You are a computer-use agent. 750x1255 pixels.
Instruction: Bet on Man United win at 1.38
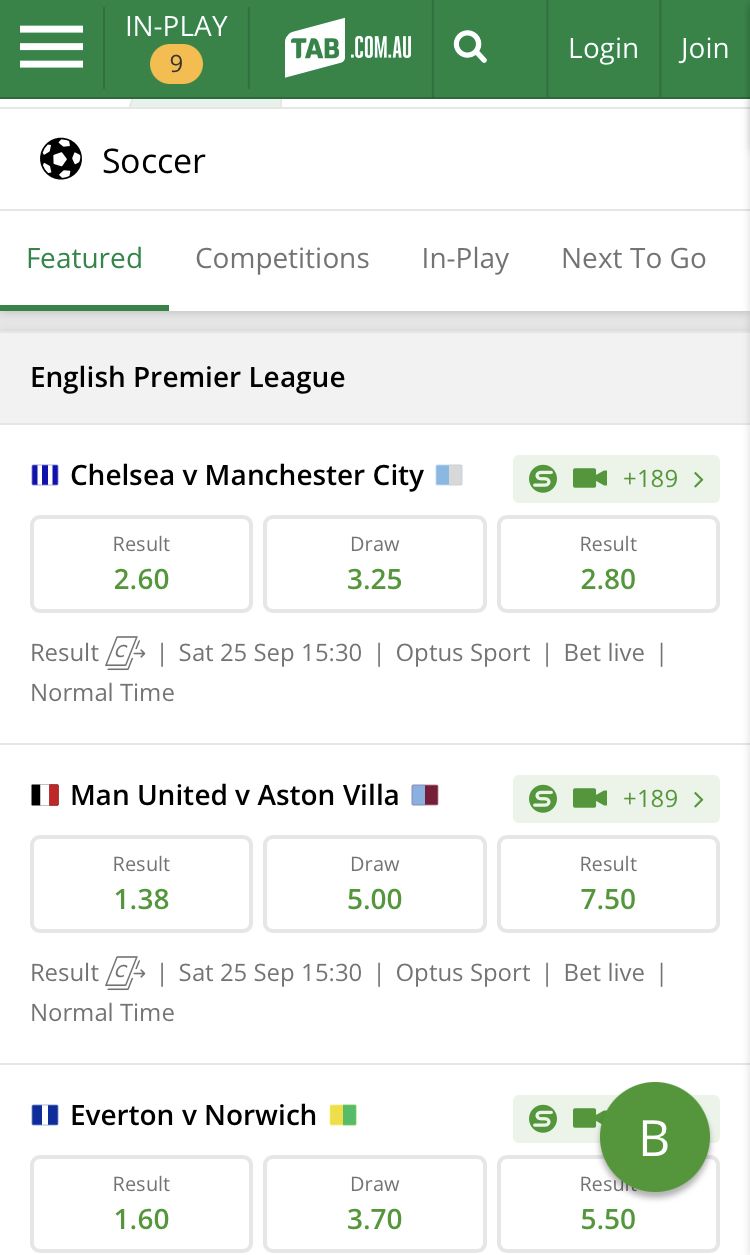[141, 883]
